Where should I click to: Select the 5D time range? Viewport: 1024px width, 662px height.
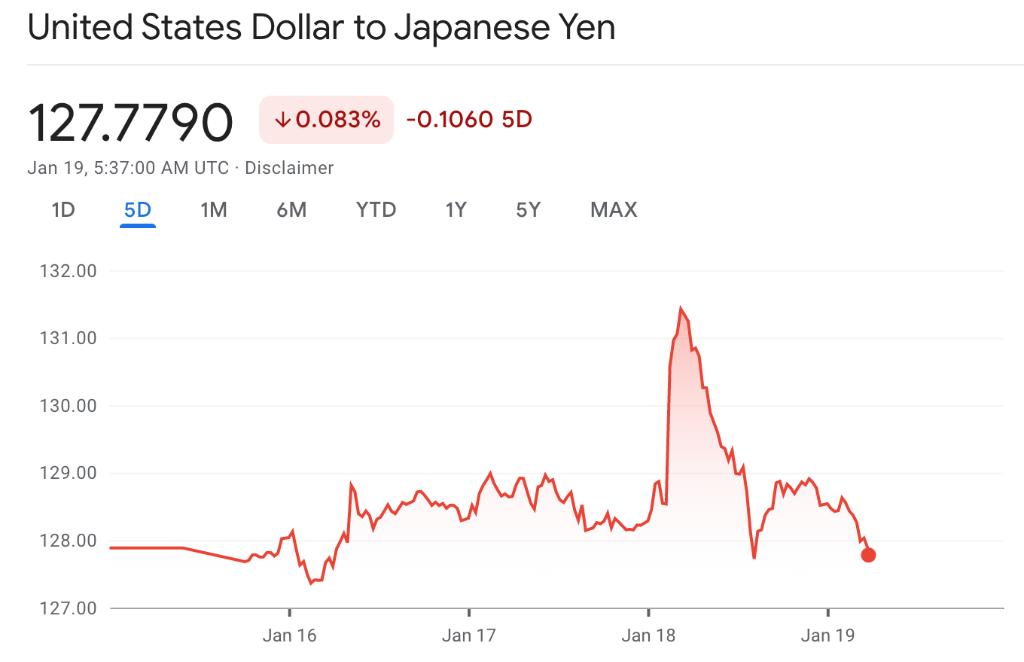138,210
